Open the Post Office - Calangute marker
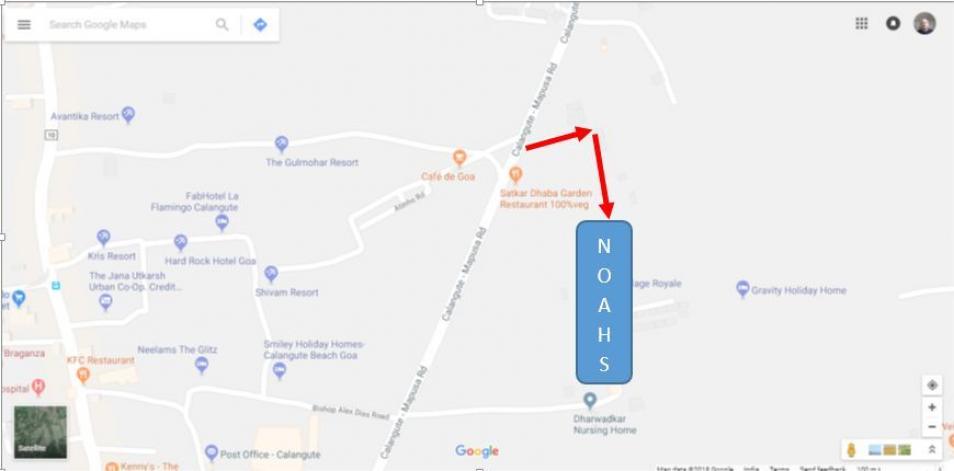The height and width of the screenshot is (471, 954). 210,454
